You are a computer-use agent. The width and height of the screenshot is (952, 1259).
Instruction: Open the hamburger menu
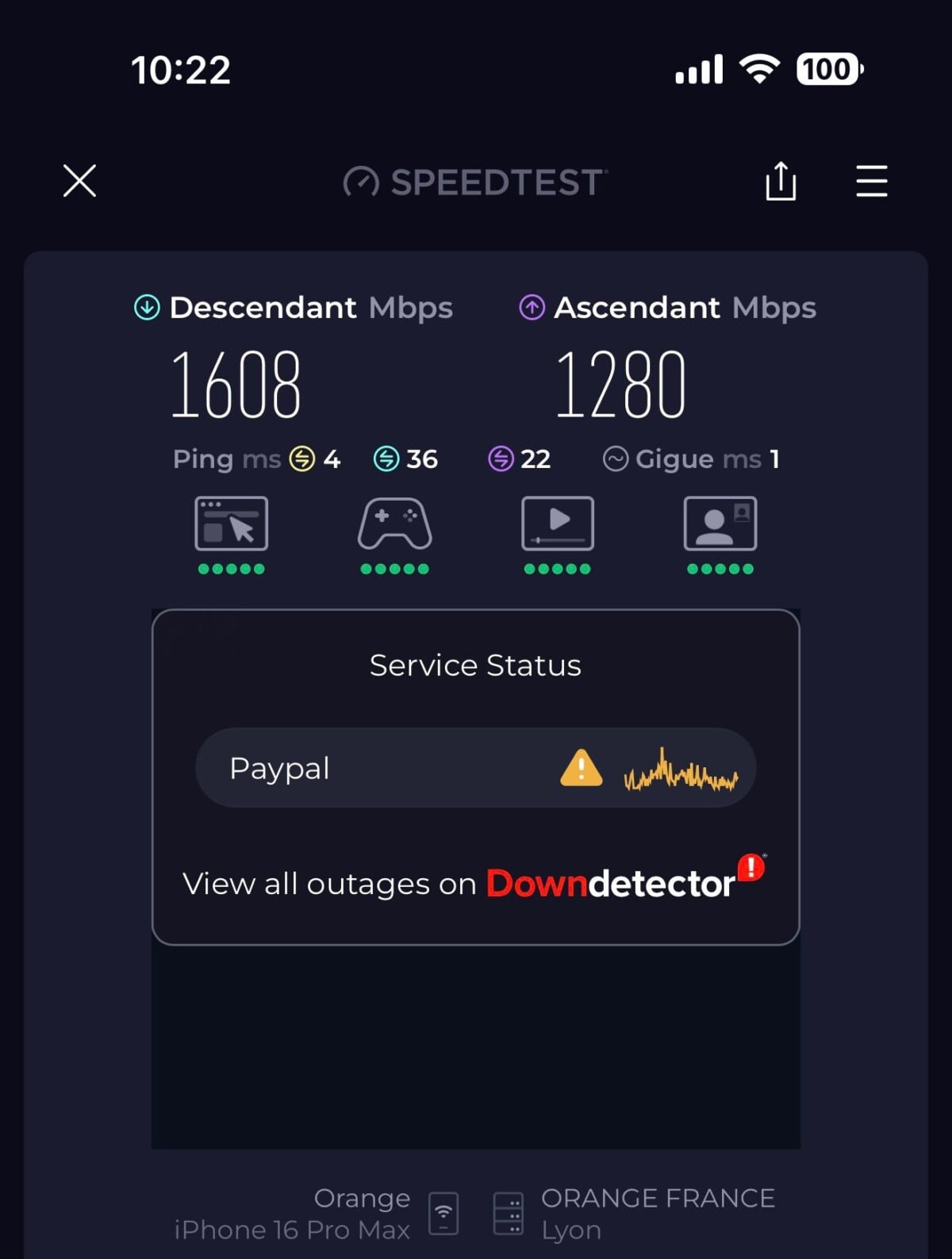870,182
